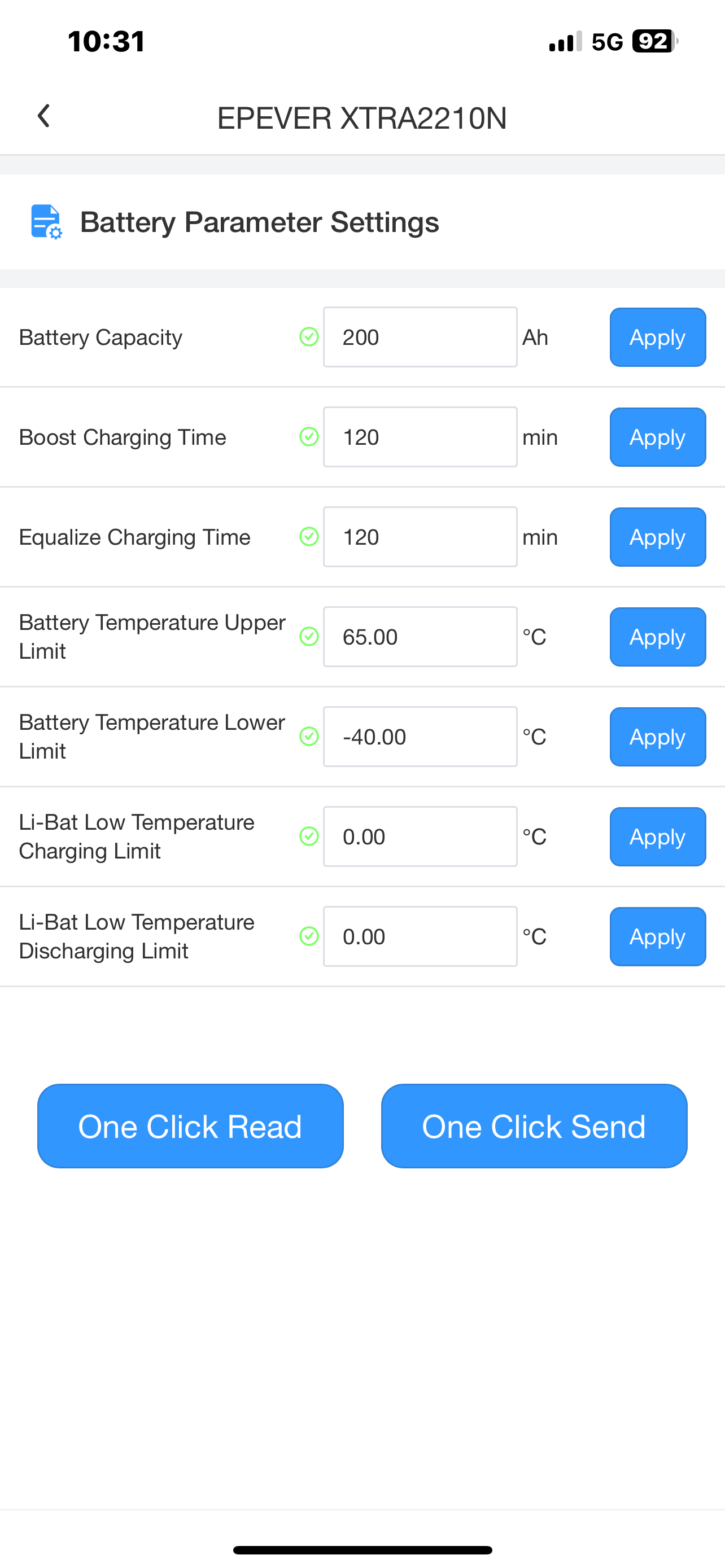The width and height of the screenshot is (725, 1568).
Task: Edit the Boost Charging Time field
Action: [x=420, y=437]
